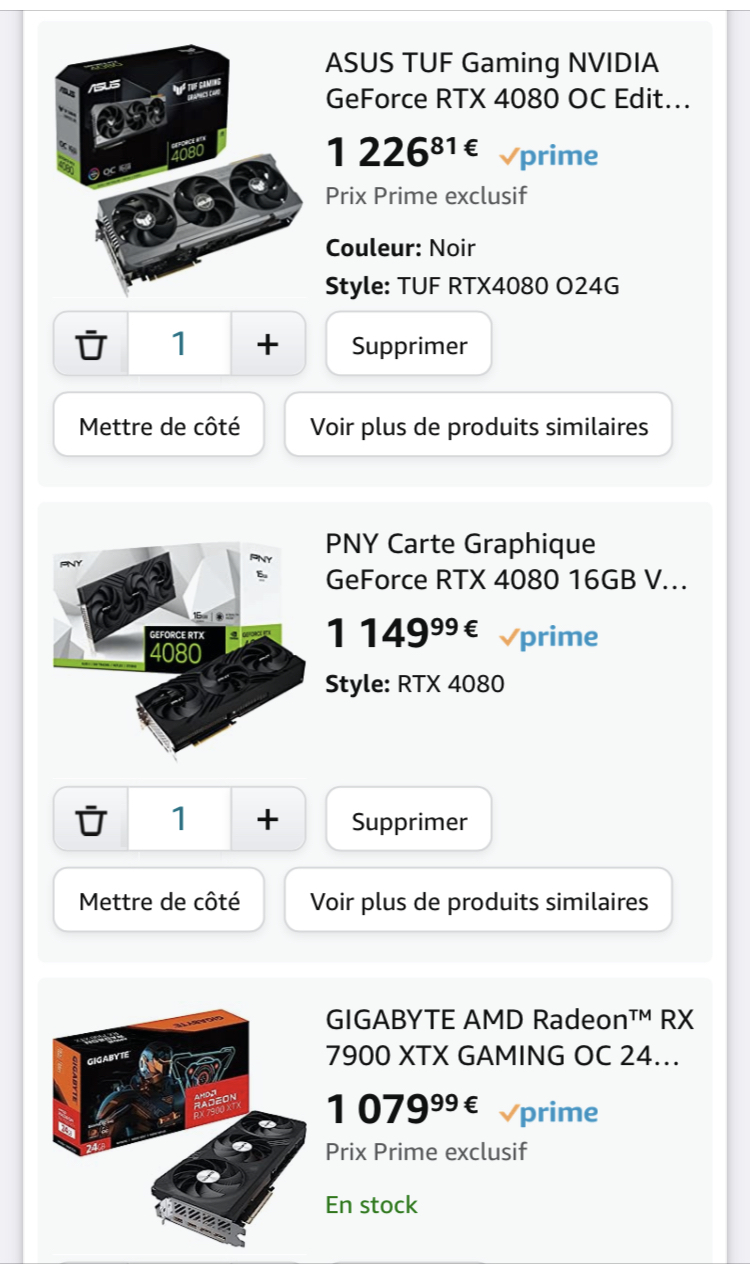Add one more PNY RTX 4080
This screenshot has width=750, height=1264.
268,820
